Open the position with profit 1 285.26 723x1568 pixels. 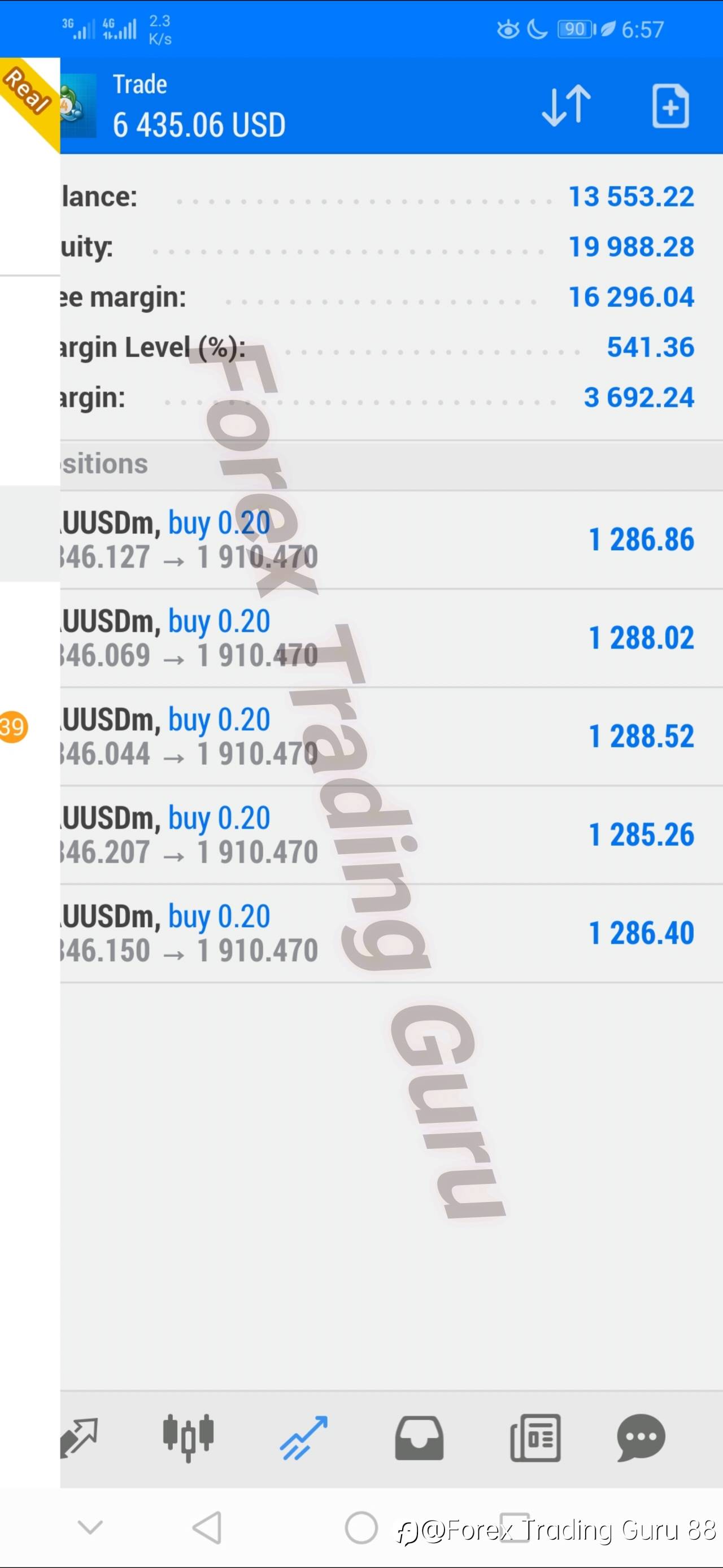point(391,835)
